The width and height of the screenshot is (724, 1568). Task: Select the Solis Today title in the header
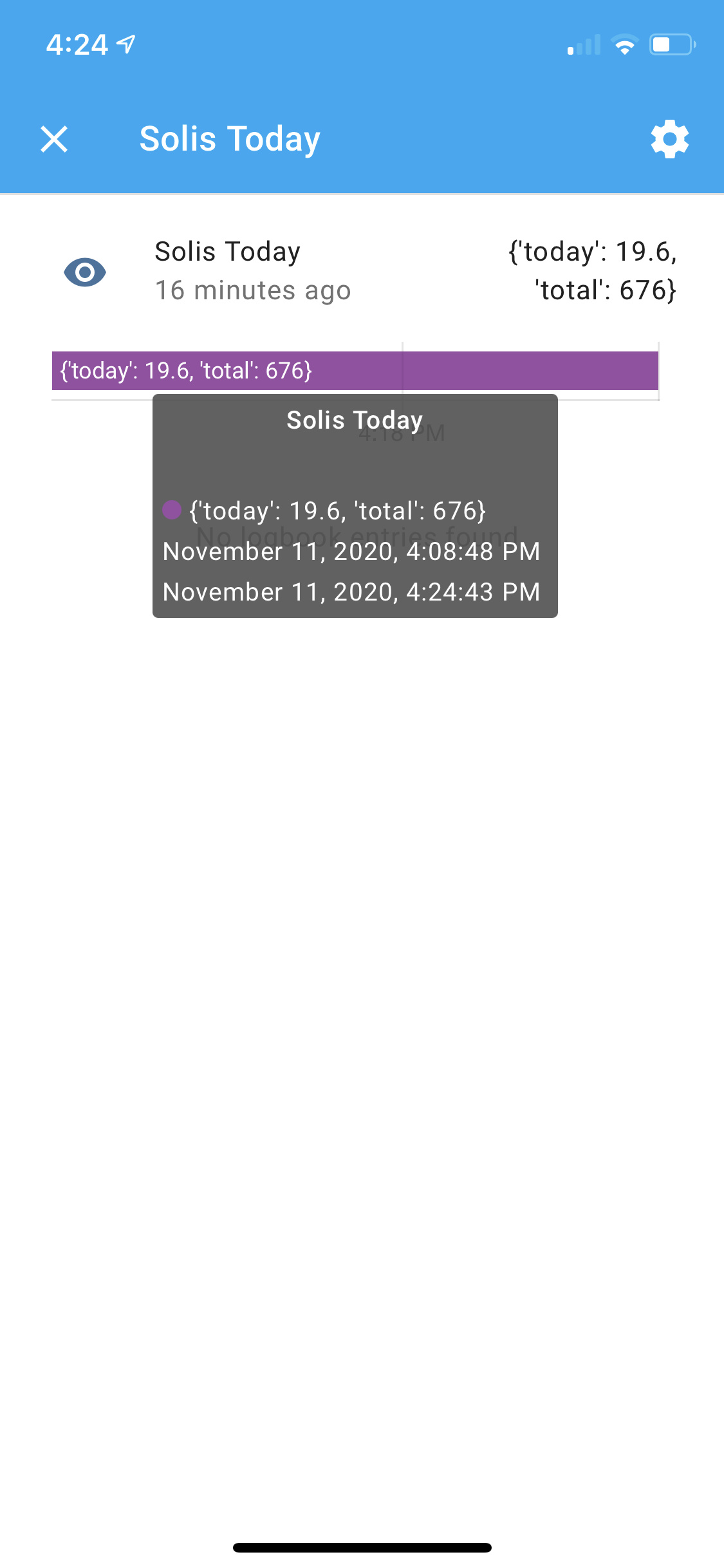pos(229,138)
